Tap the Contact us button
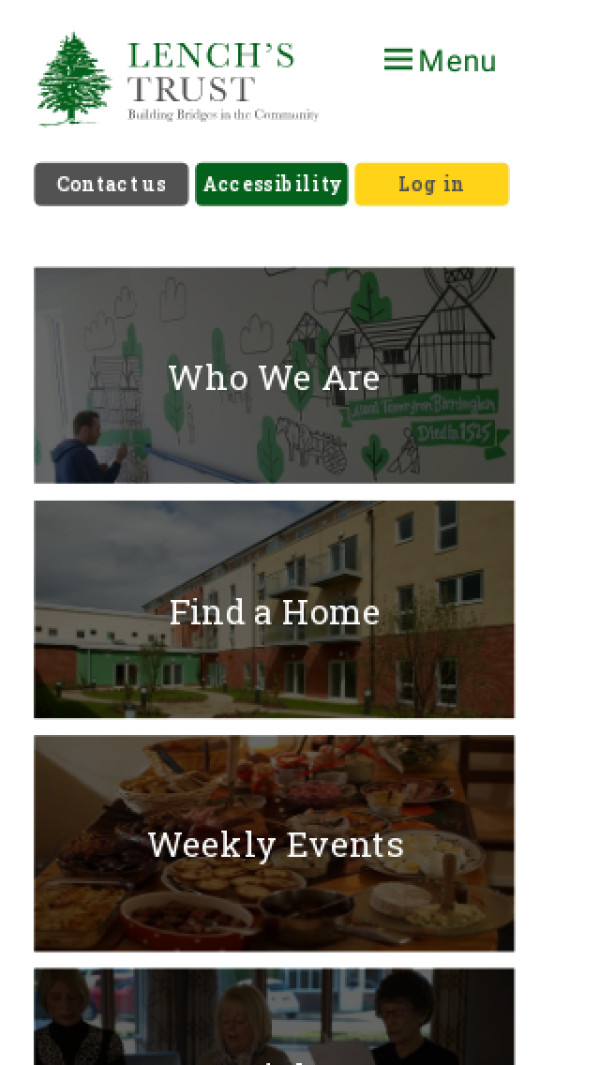Image resolution: width=600 pixels, height=1065 pixels. click(x=111, y=184)
